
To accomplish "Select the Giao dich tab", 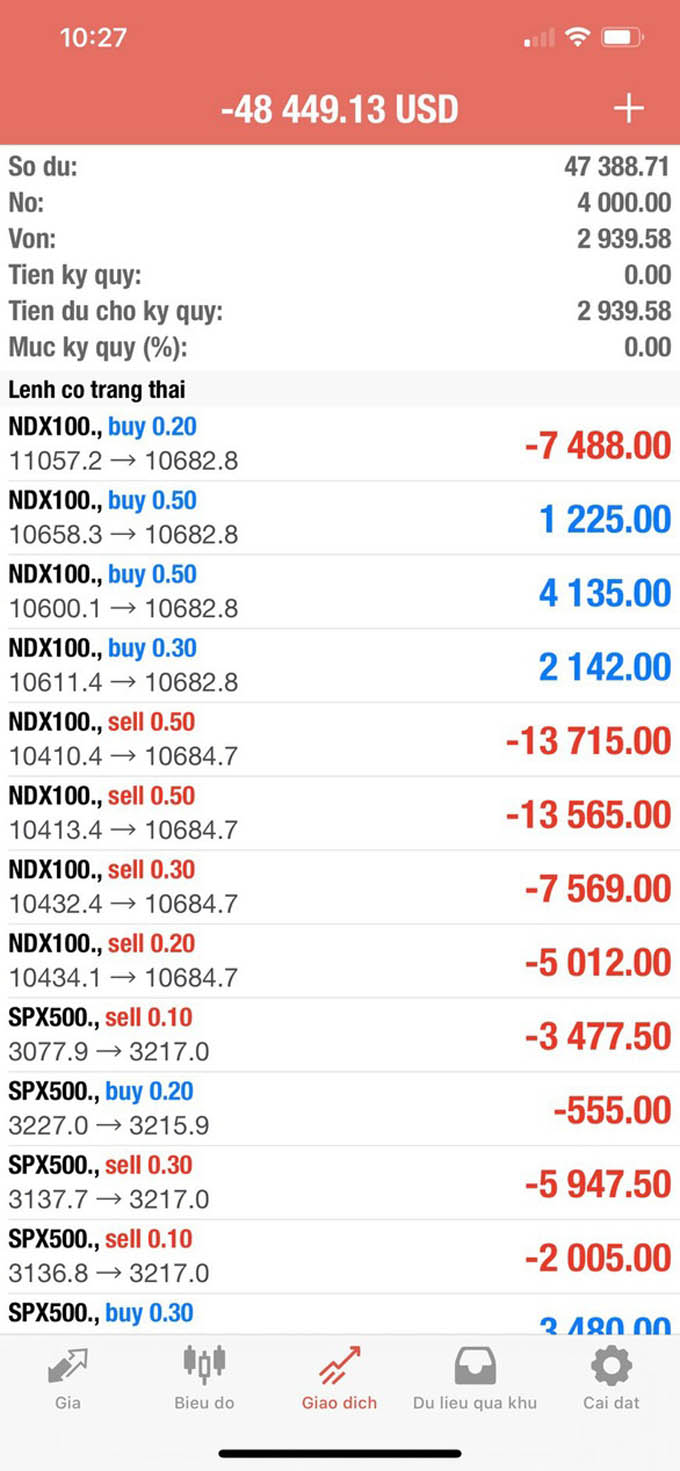I will 340,1379.
